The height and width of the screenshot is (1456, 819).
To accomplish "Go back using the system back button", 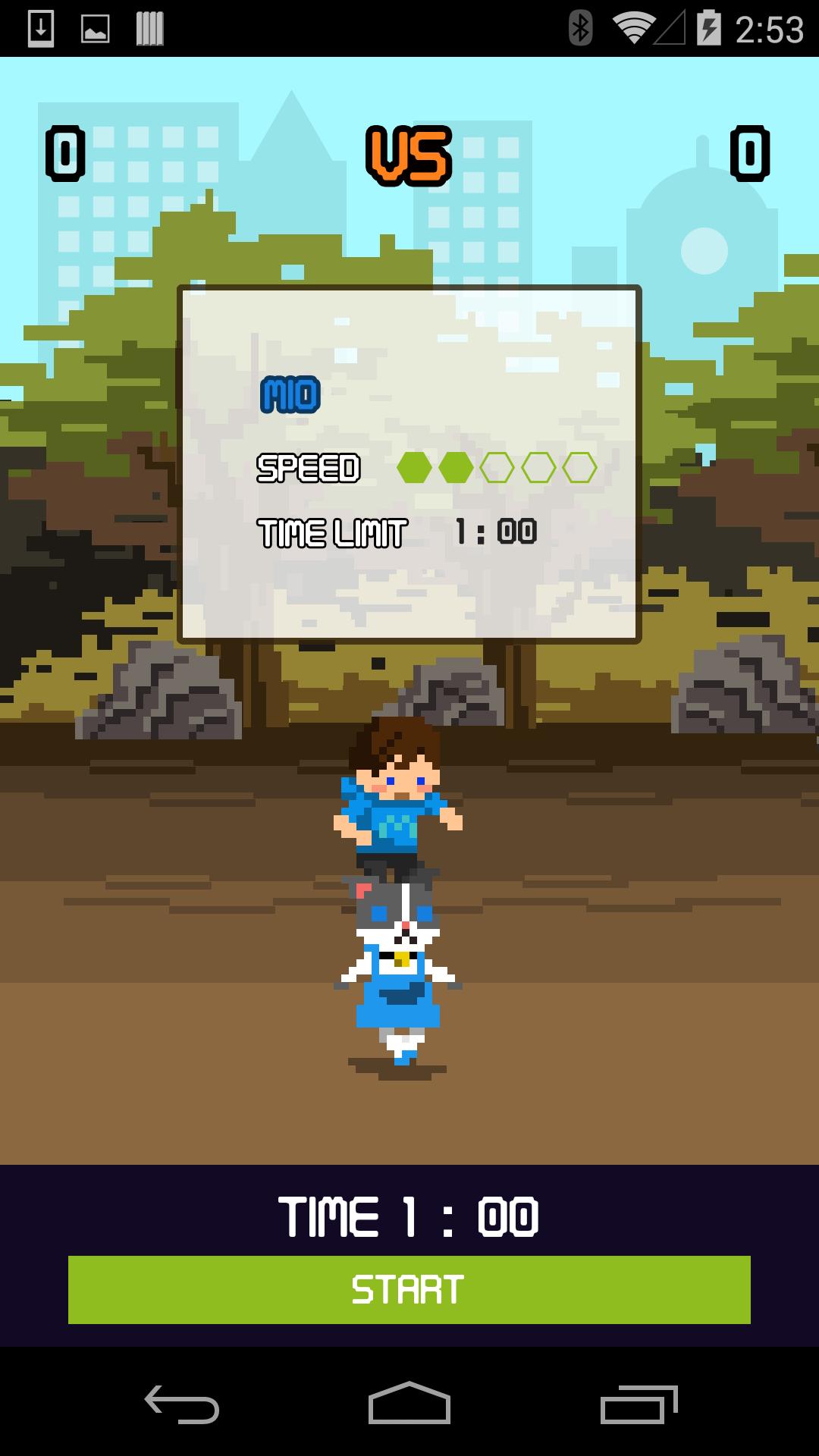I will tap(182, 1404).
